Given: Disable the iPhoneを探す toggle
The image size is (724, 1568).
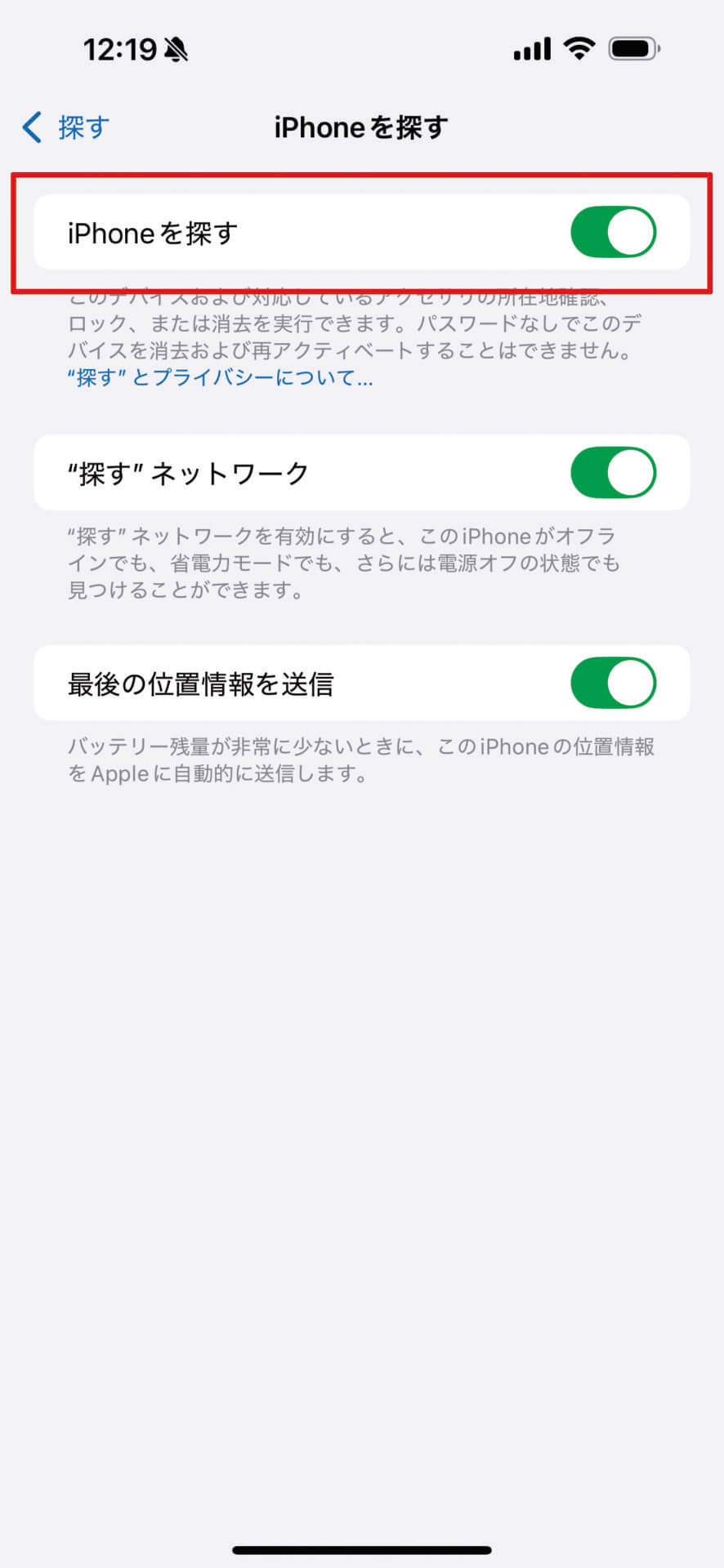Looking at the screenshot, I should [614, 232].
